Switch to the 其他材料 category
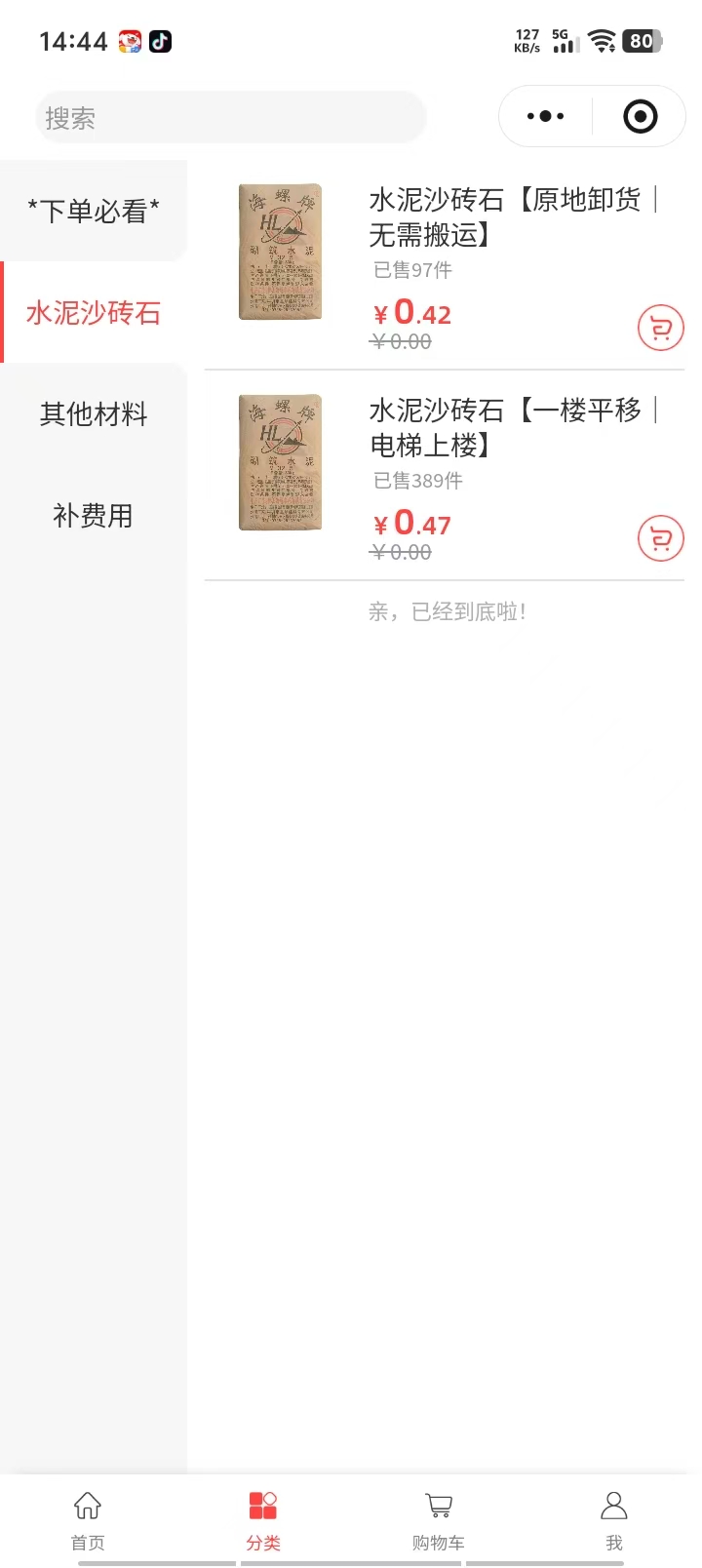This screenshot has width=702, height=1568. (x=94, y=414)
